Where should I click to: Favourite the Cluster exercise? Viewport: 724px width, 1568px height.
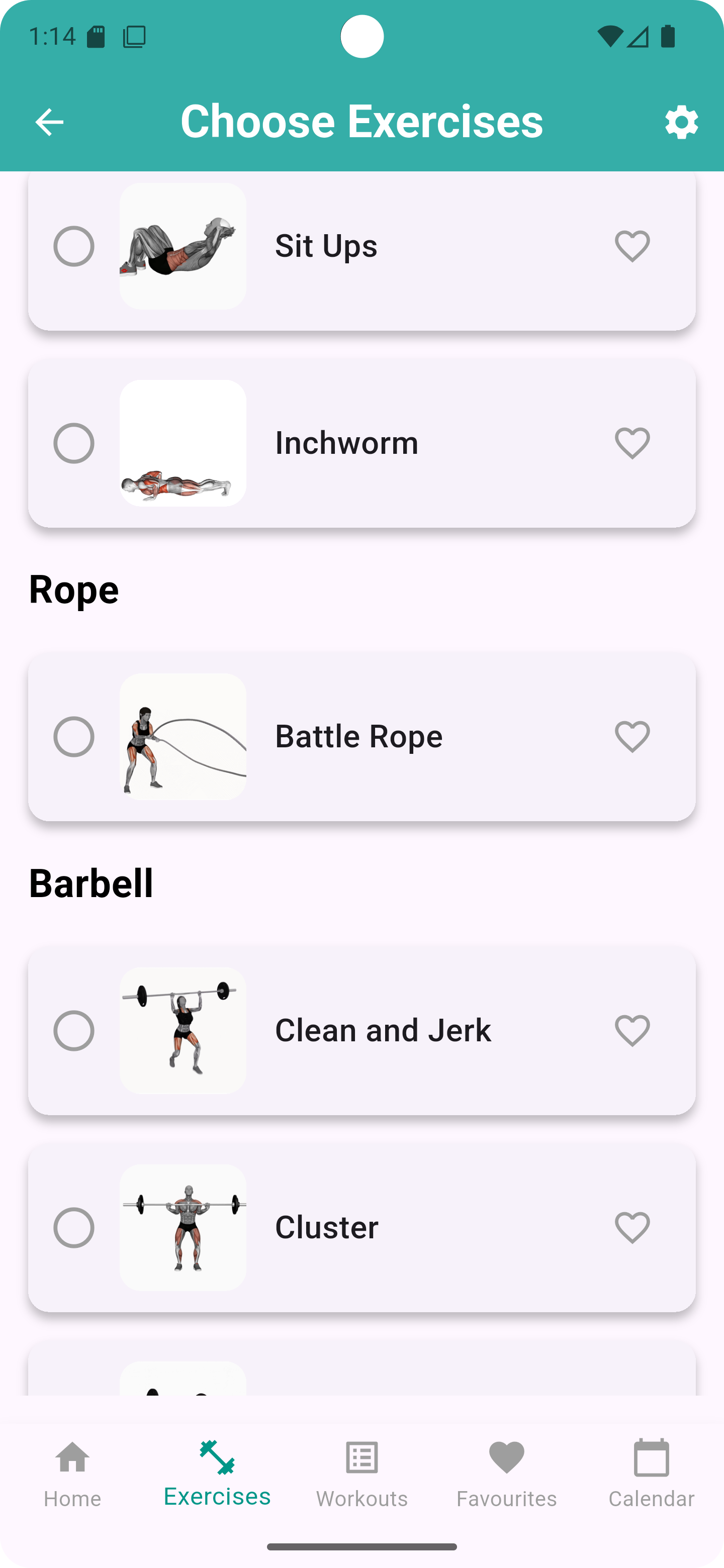[x=632, y=1228]
